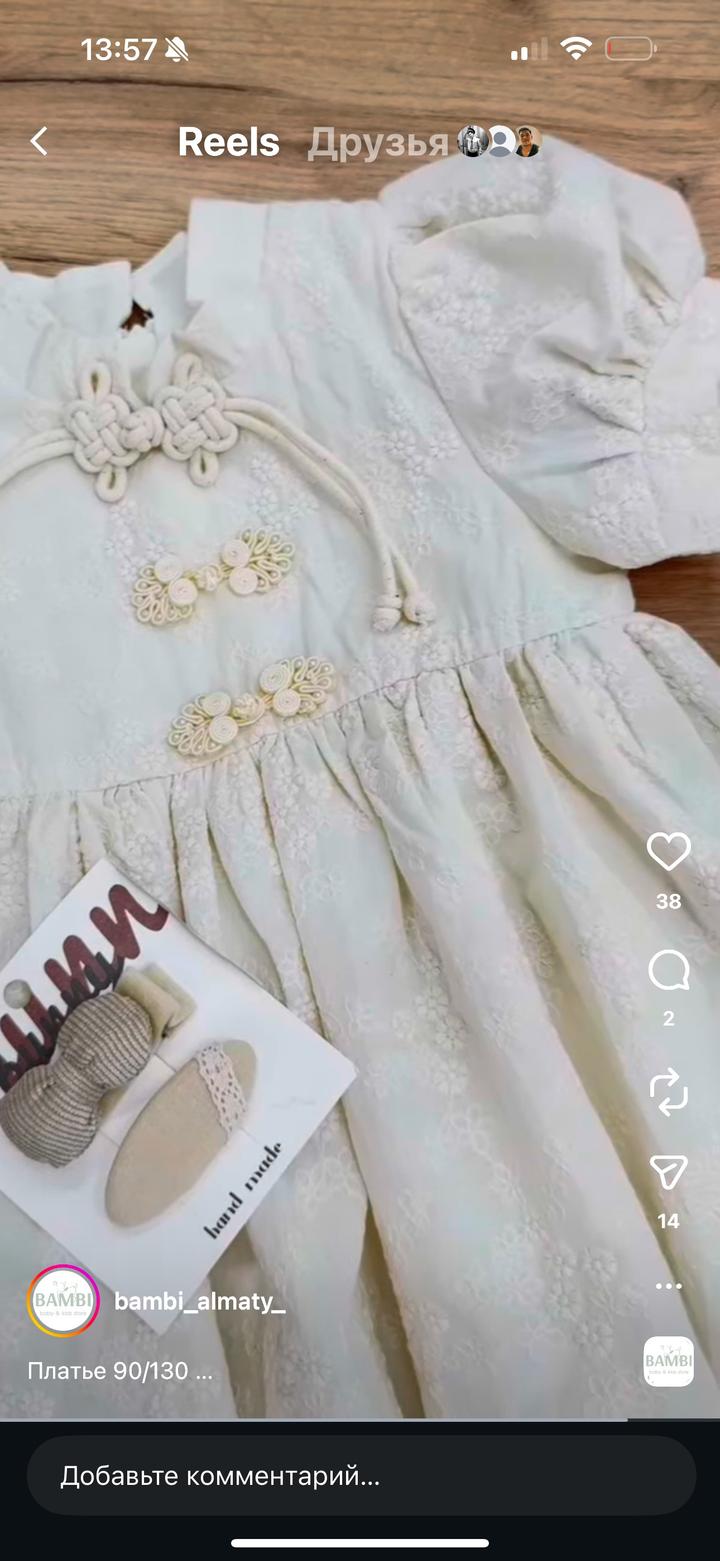Switch to the Друзья tab
The width and height of the screenshot is (720, 1561).
377,143
